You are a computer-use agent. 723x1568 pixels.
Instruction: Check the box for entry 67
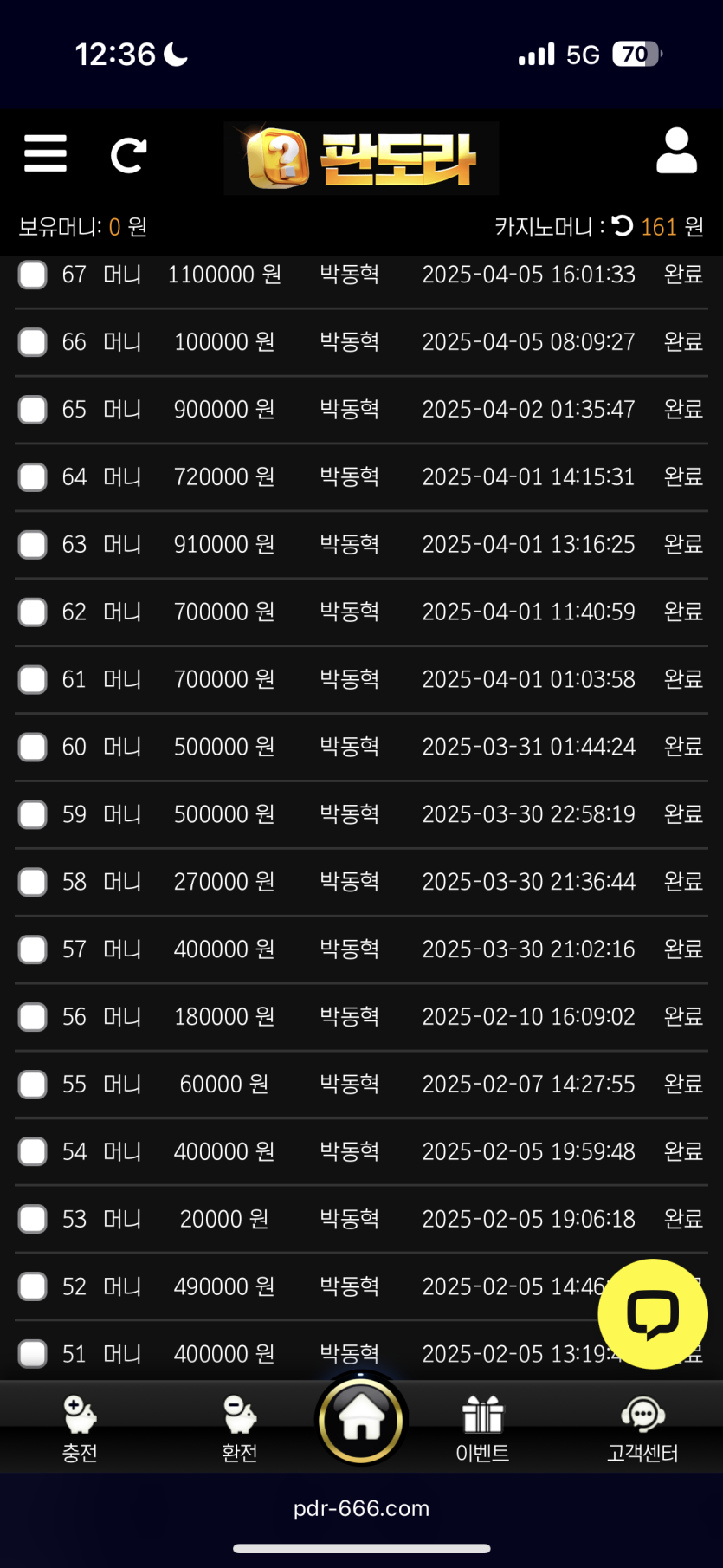point(33,275)
